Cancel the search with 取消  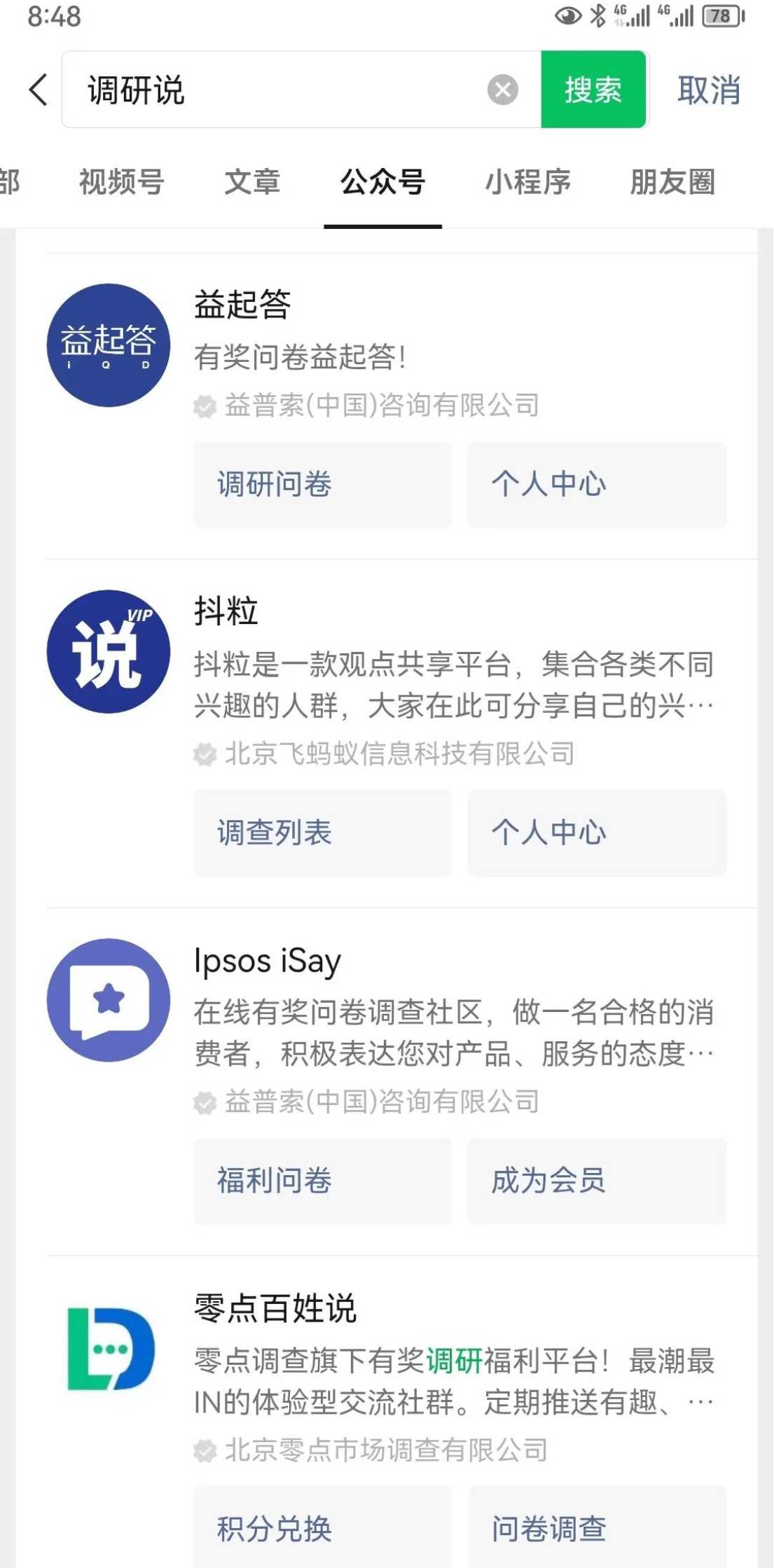point(709,90)
